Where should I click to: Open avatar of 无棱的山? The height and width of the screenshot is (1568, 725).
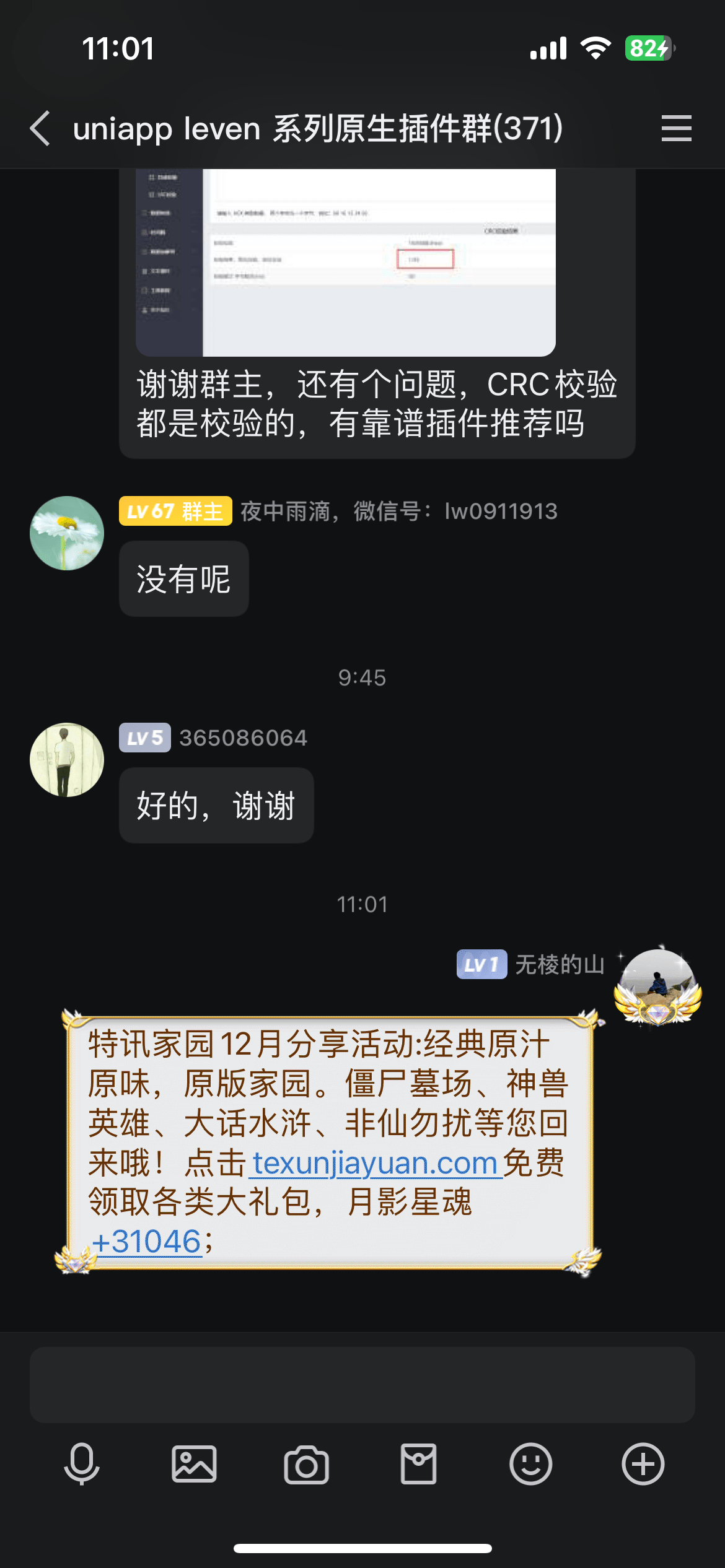point(657,986)
